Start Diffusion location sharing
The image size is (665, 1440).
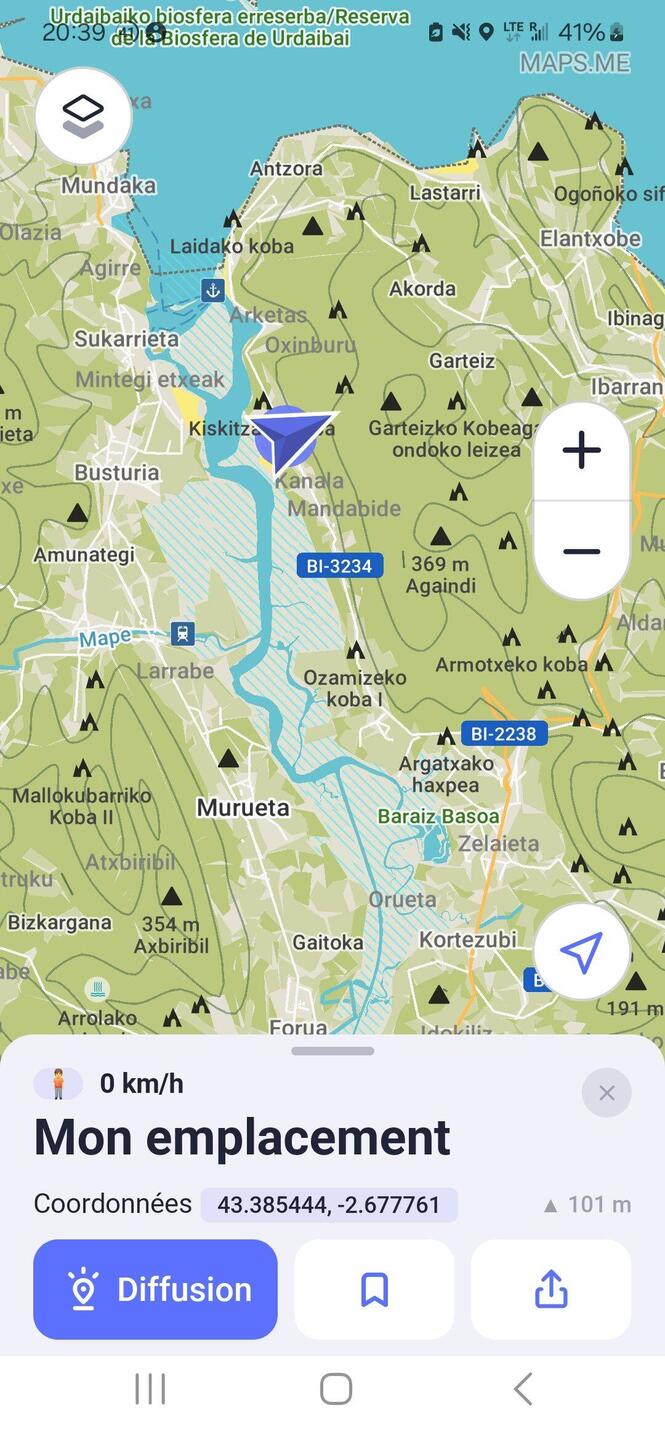point(156,1290)
